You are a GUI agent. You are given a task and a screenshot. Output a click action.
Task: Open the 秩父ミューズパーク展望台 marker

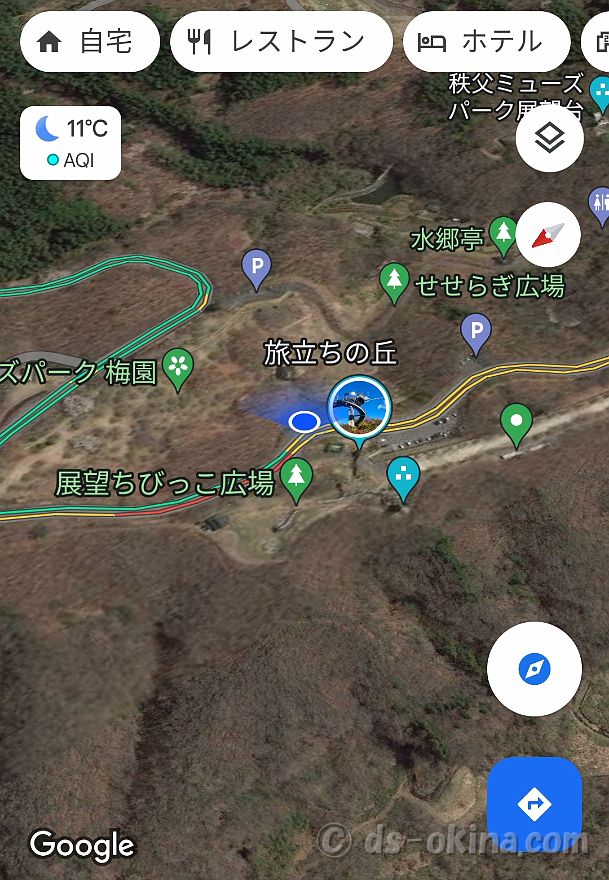pyautogui.click(x=601, y=94)
